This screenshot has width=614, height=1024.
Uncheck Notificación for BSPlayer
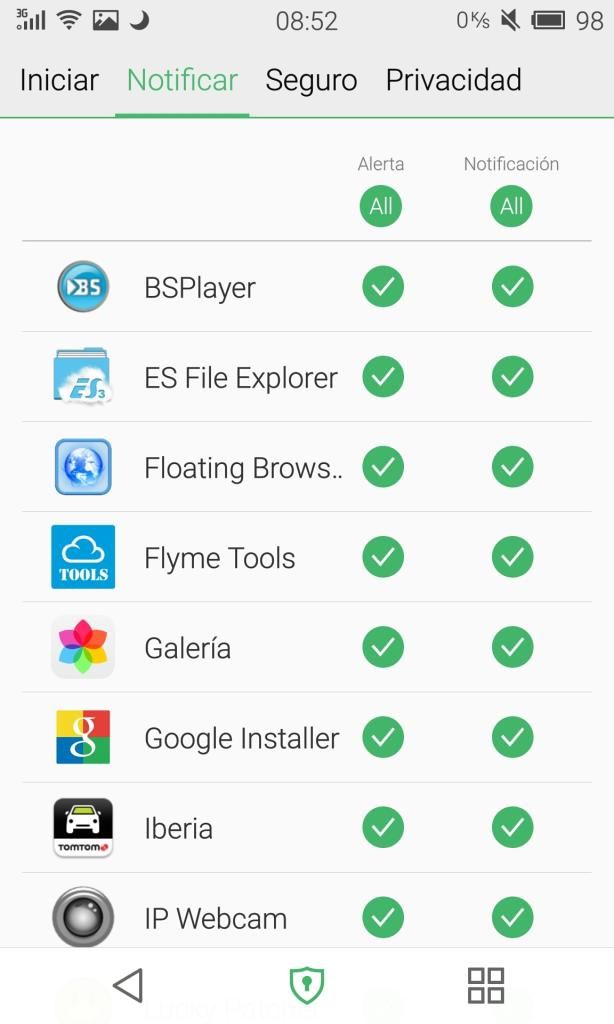tap(512, 287)
